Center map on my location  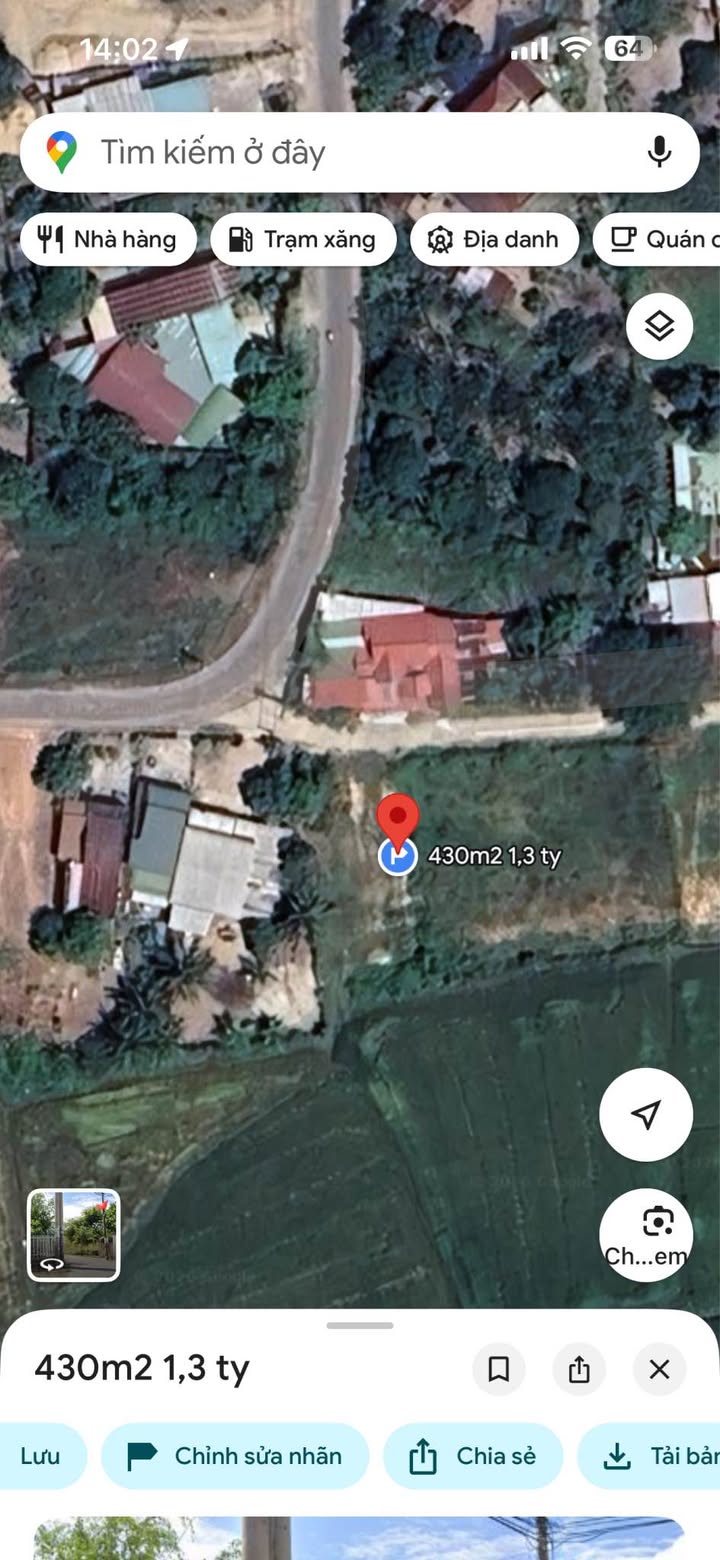pos(646,1114)
